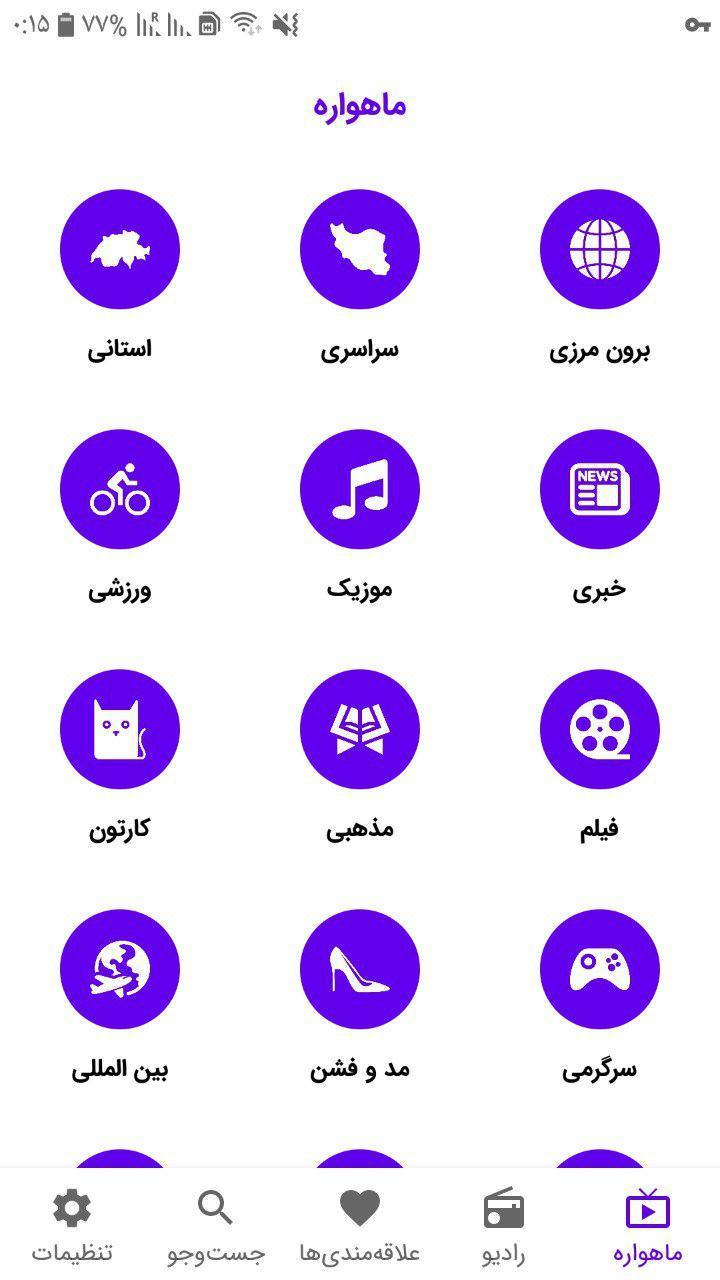Open the بین المللی (international) category
The width and height of the screenshot is (720, 1280).
coord(120,969)
